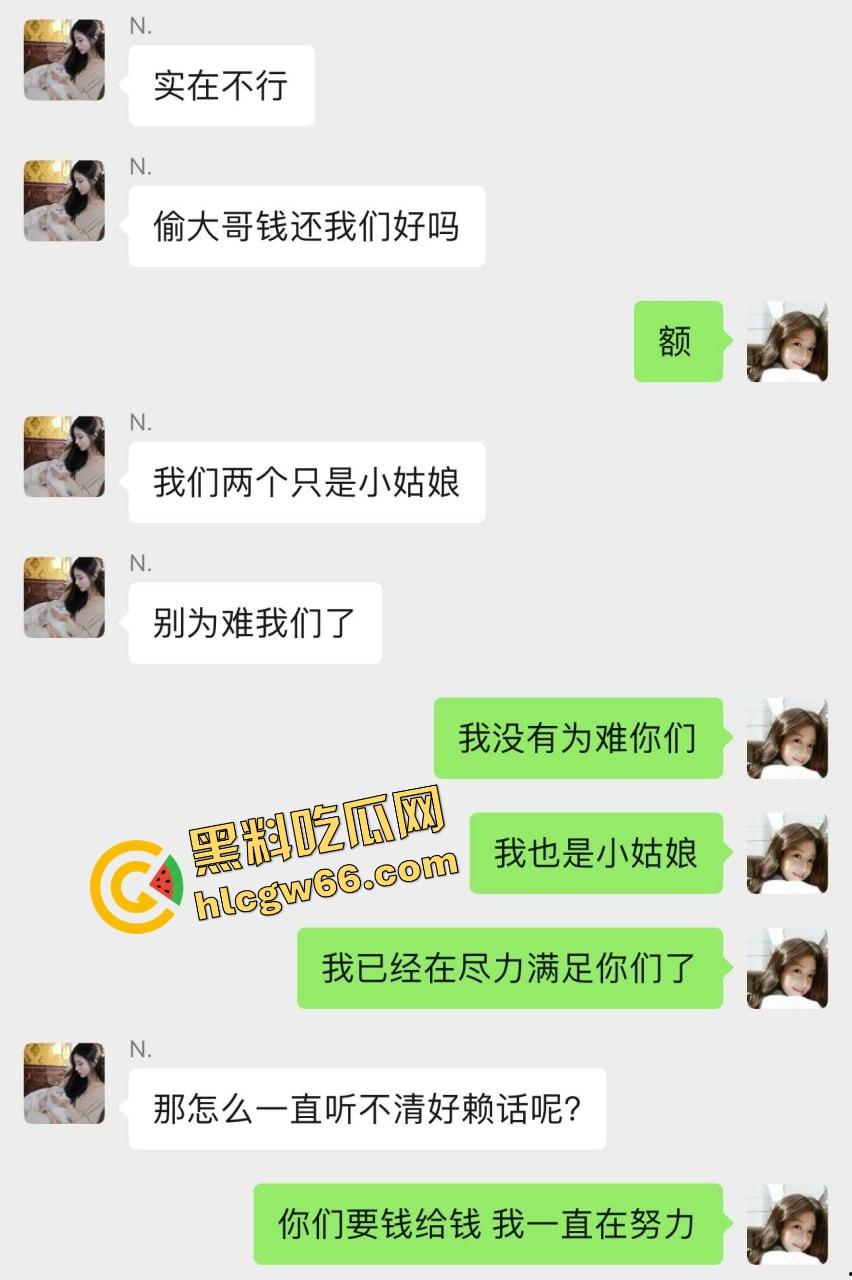Viewport: 852px width, 1280px height.
Task: Click N.'s avatar next to "别为难我们了"
Action: pos(63,598)
